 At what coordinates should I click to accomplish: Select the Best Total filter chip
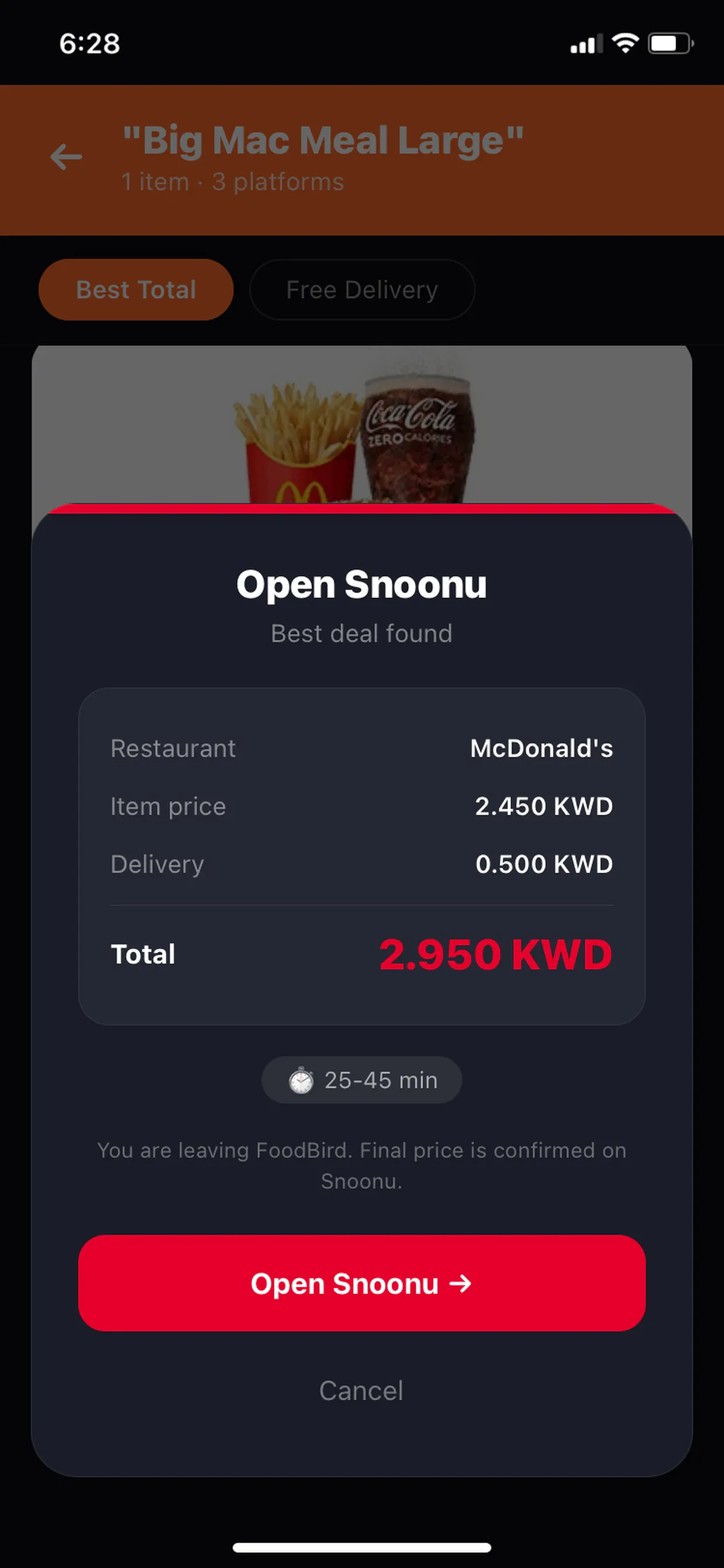[136, 290]
